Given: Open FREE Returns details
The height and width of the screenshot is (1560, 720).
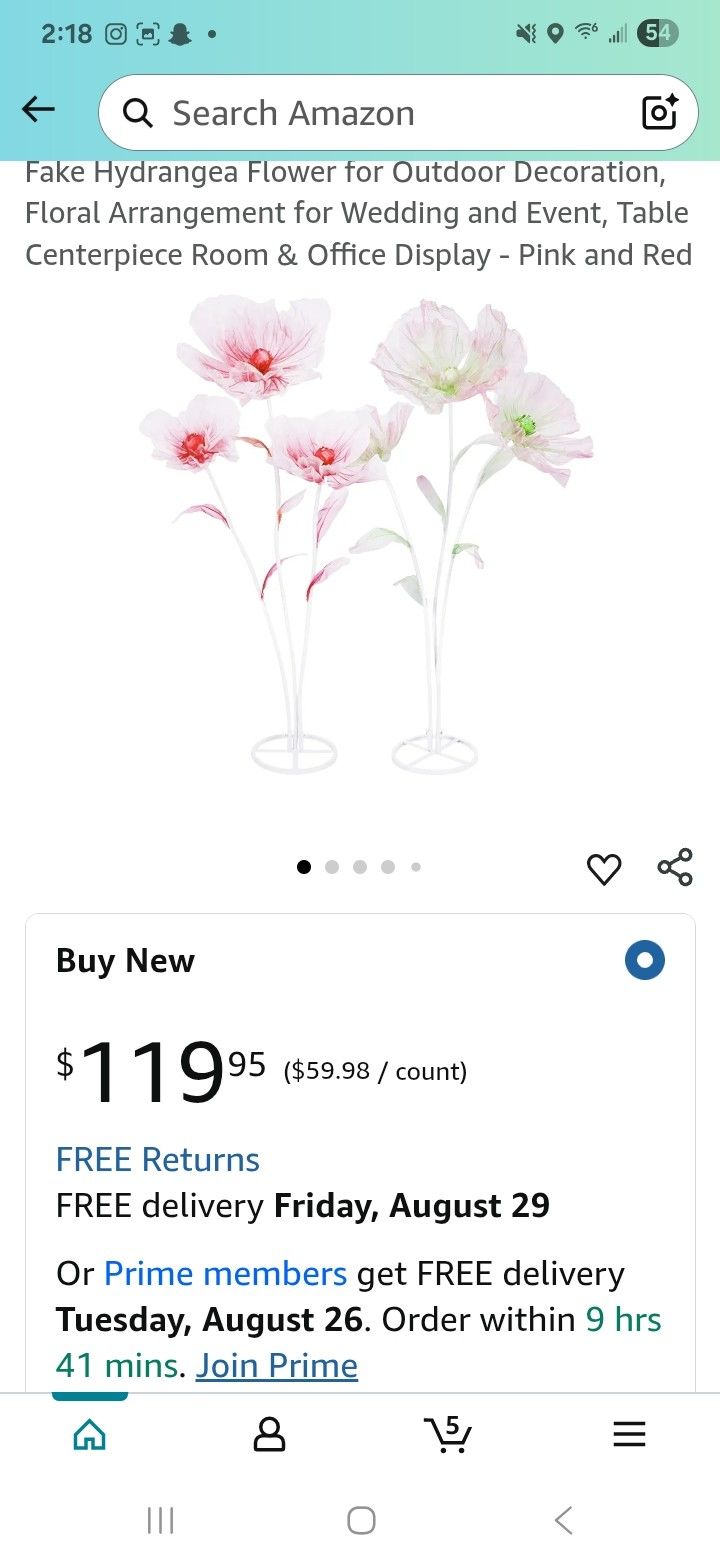Looking at the screenshot, I should pyautogui.click(x=157, y=1158).
